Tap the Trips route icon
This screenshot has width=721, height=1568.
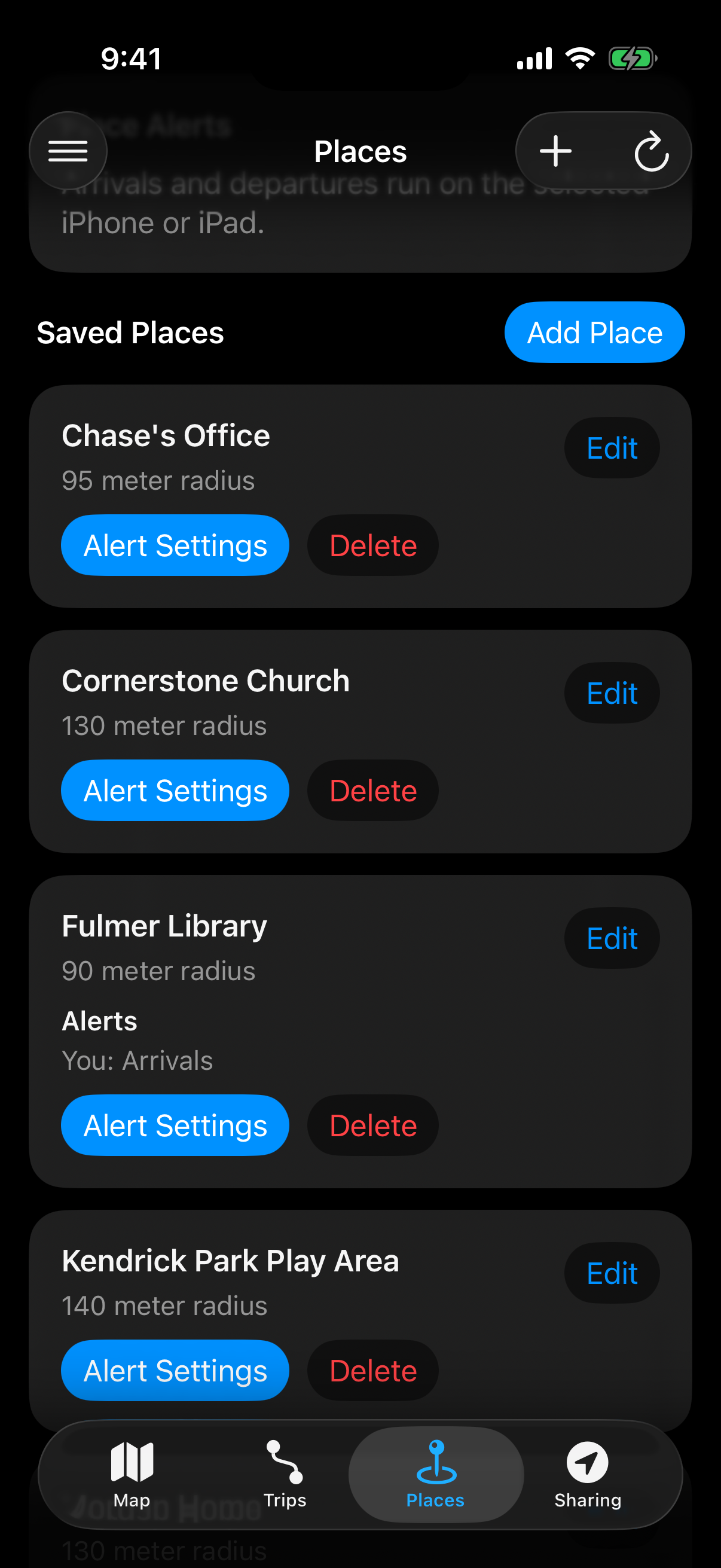pos(284,1459)
